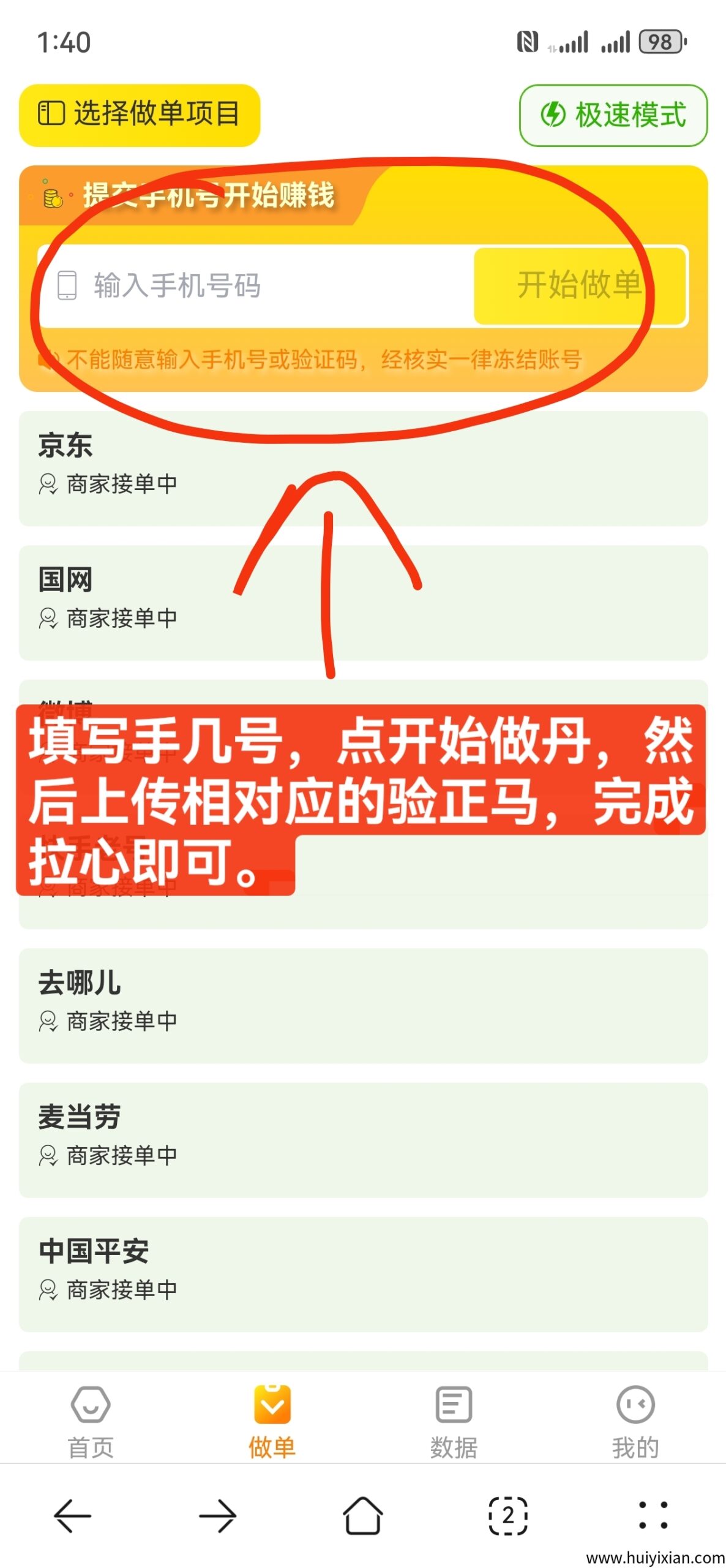
Task: Open the browser four-dot menu
Action: coord(653,1515)
